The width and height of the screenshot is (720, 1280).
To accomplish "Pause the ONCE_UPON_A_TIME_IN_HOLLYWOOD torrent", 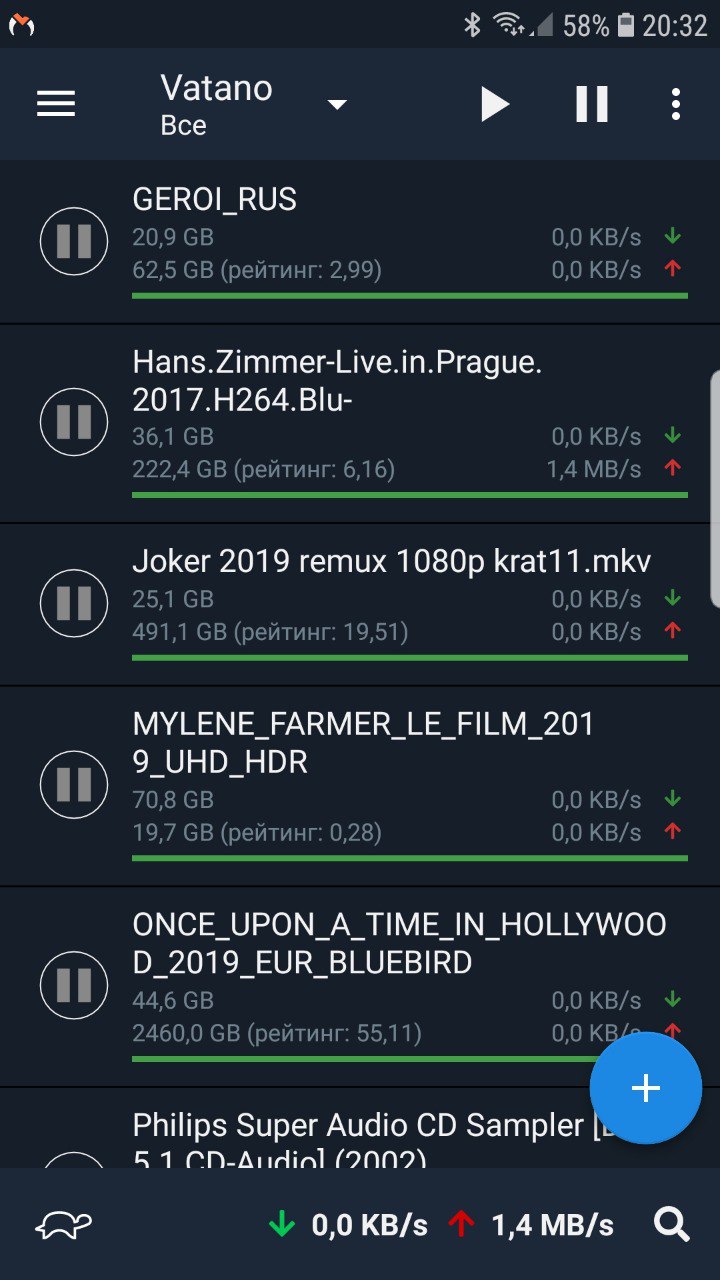I will coord(74,985).
